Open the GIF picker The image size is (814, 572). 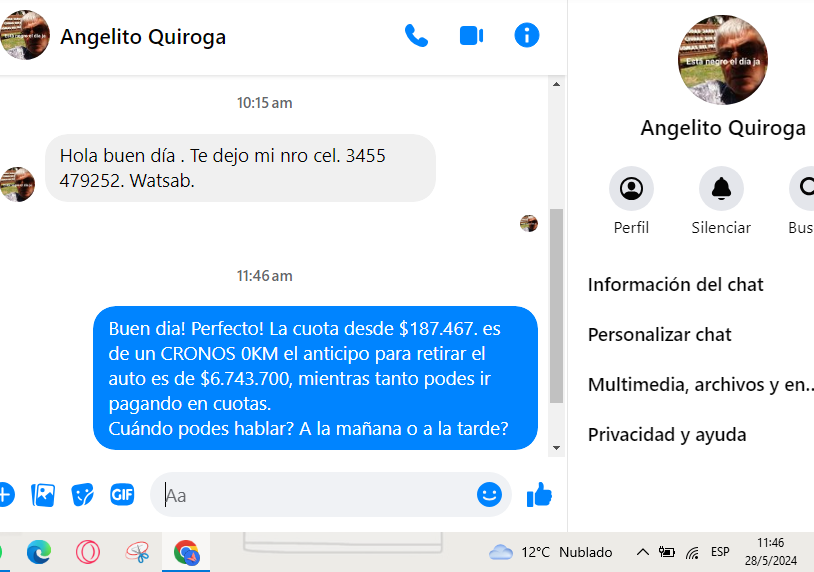122,494
